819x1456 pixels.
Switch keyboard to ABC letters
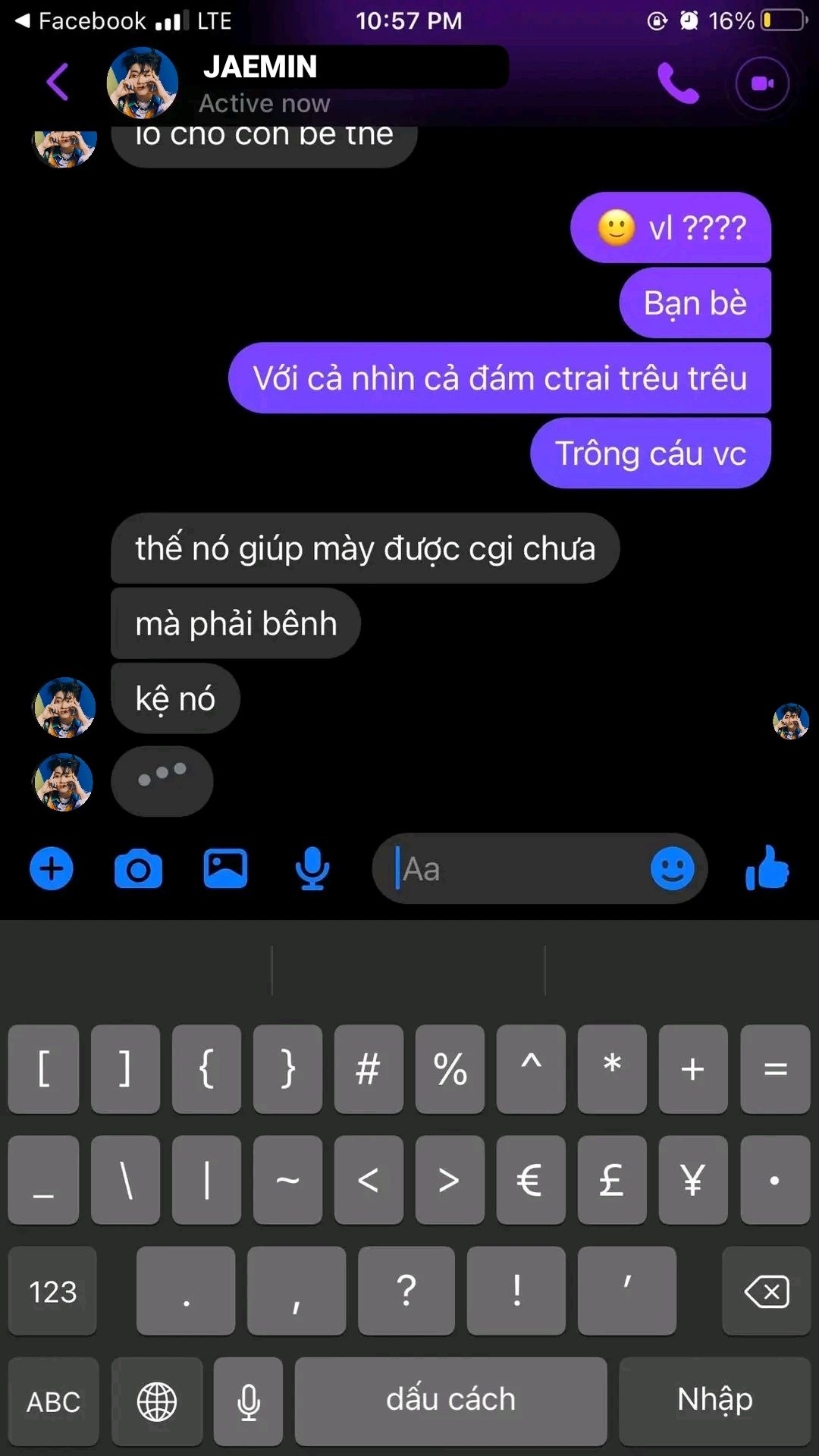(53, 1401)
